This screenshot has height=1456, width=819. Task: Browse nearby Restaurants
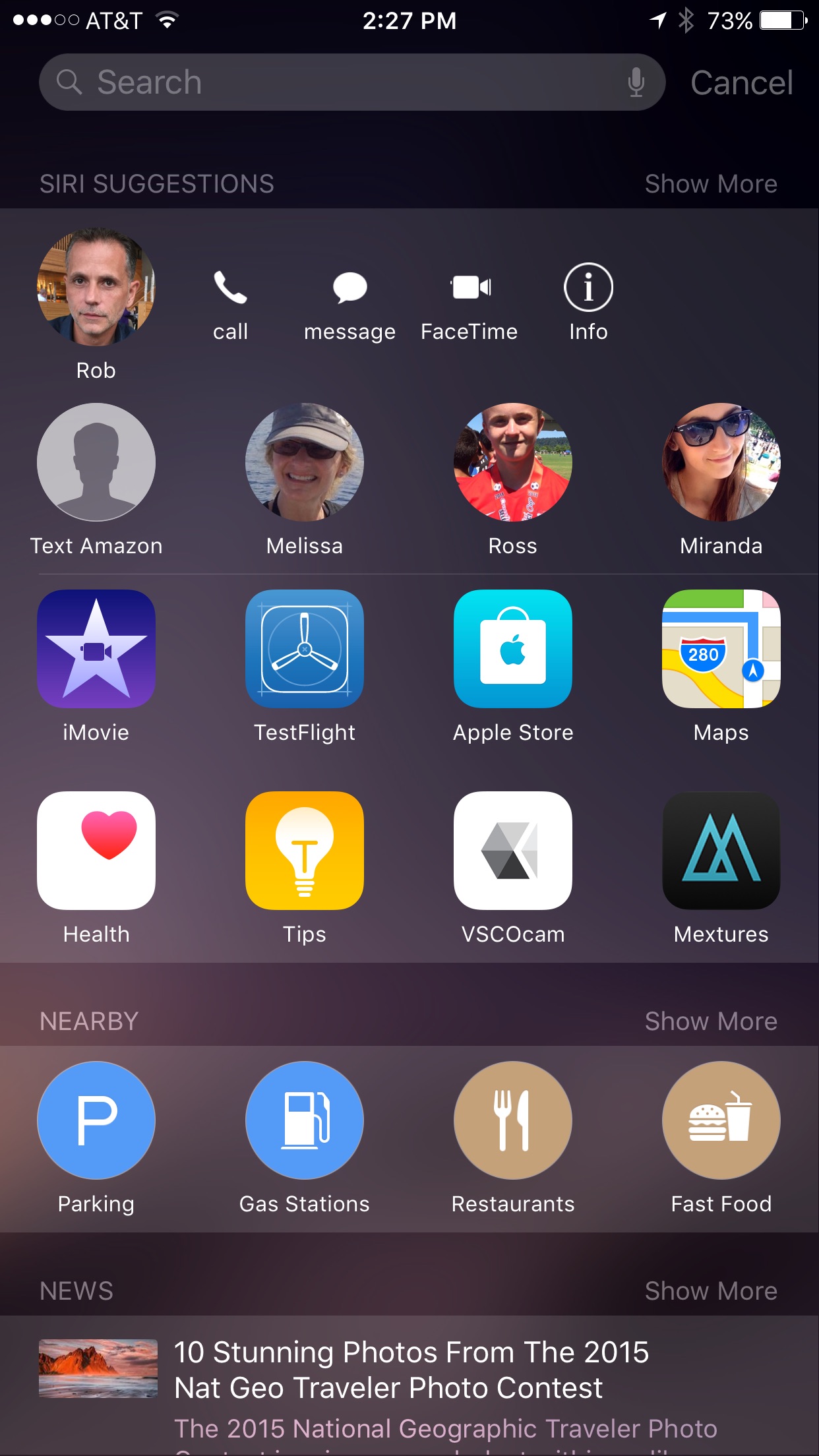[x=513, y=1120]
